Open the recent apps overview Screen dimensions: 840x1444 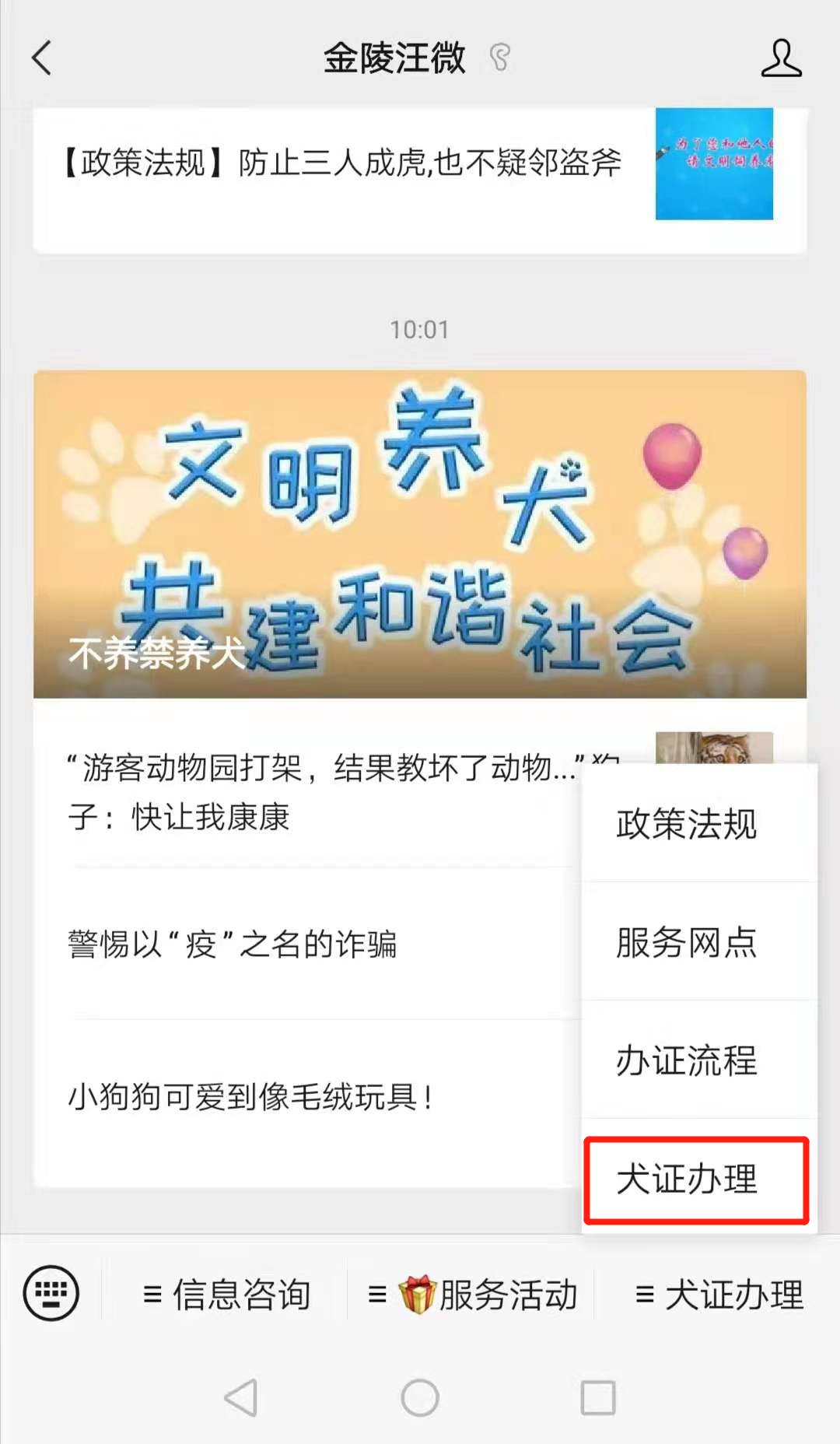[x=598, y=1398]
